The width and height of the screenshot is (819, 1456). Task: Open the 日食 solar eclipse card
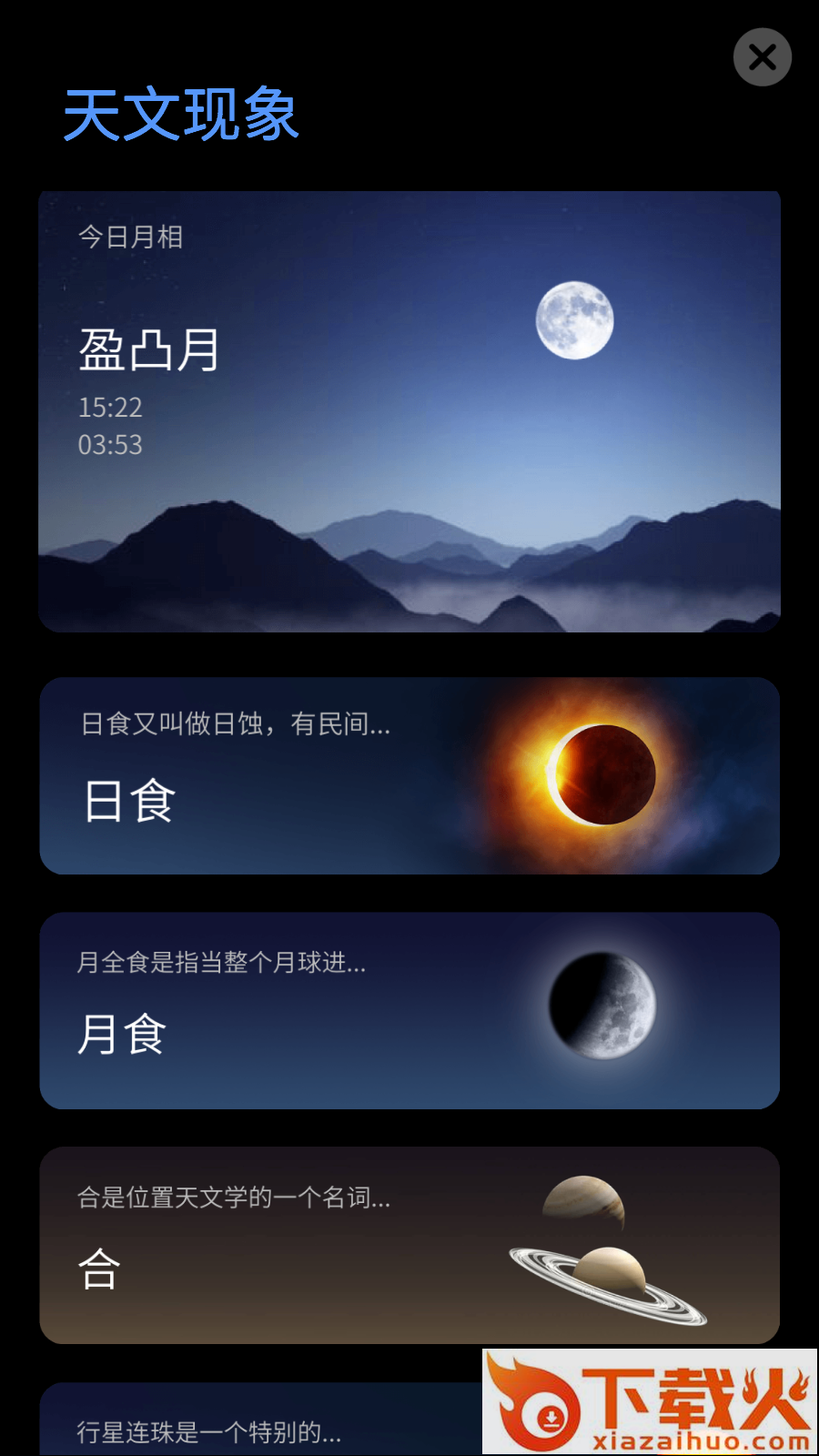[409, 775]
